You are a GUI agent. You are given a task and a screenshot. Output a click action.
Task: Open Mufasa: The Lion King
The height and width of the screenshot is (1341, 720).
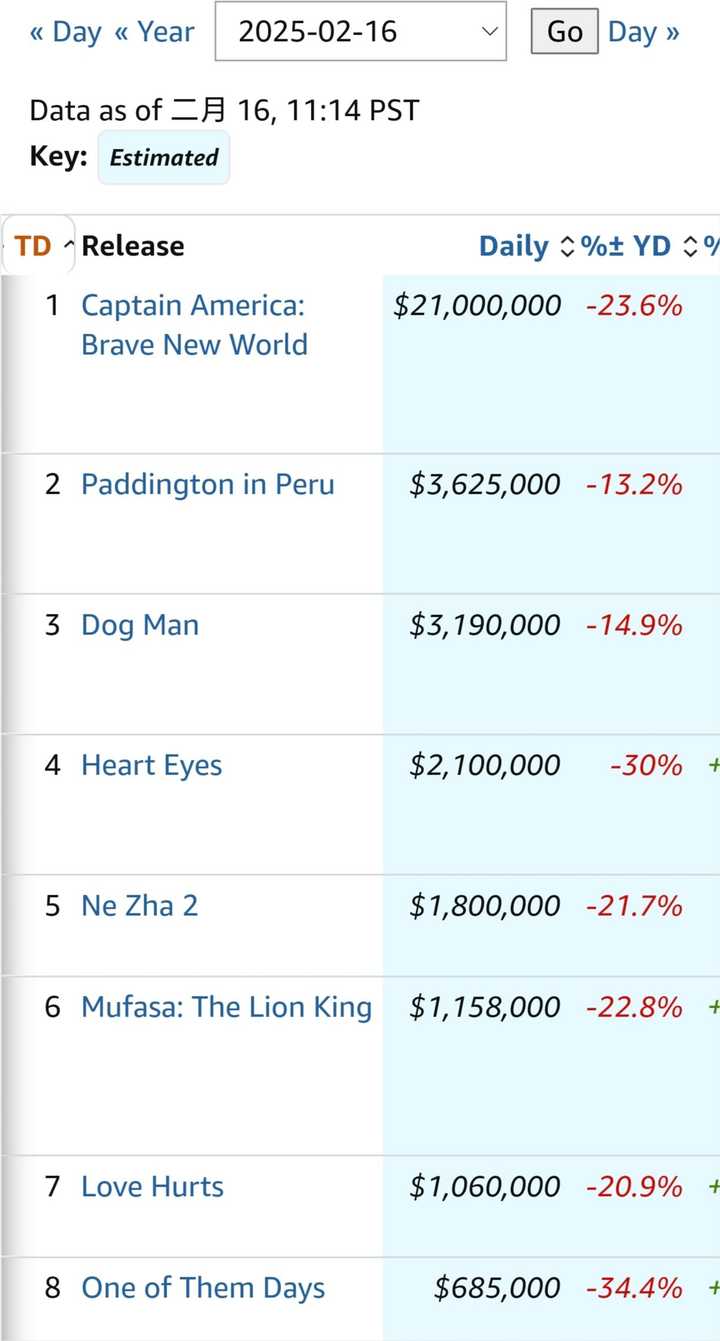click(227, 1007)
